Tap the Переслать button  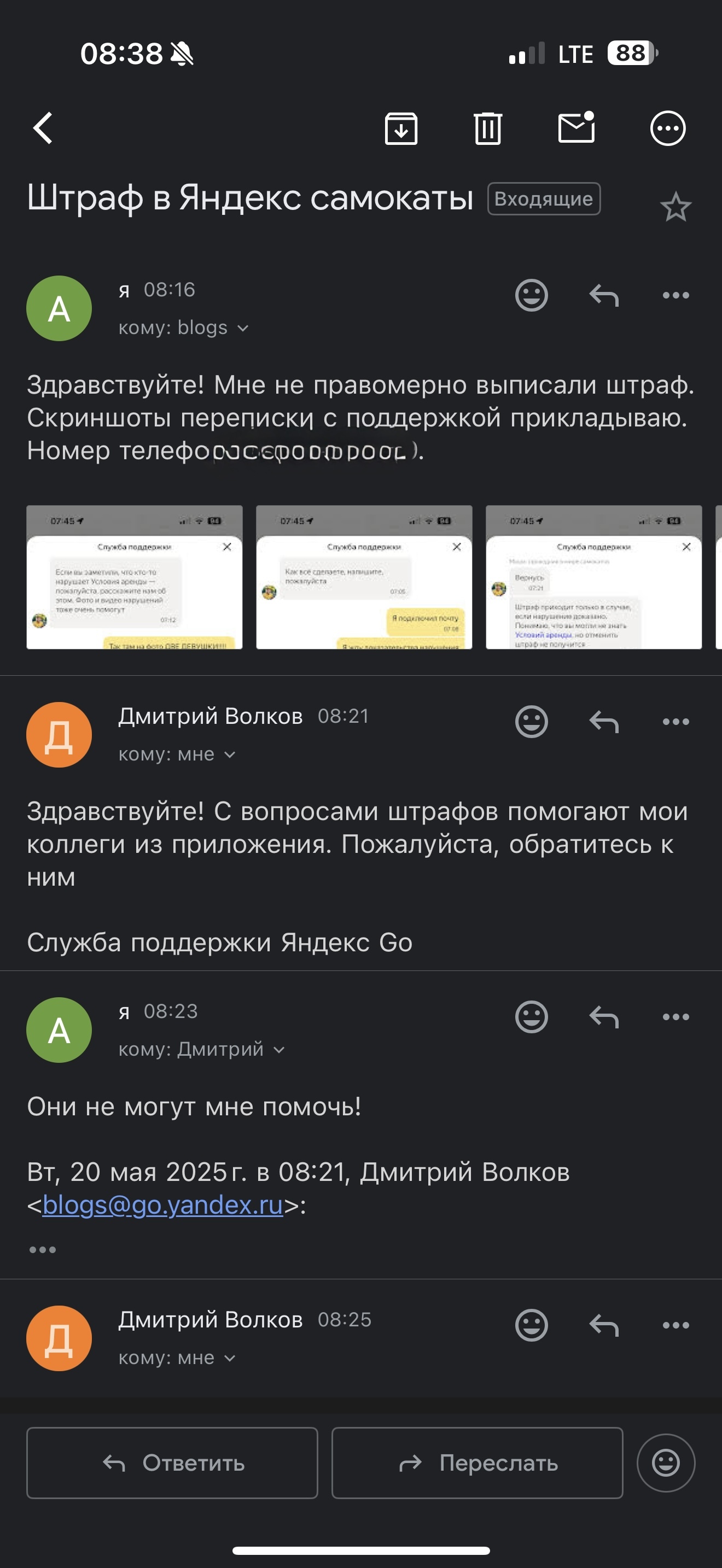[476, 1462]
